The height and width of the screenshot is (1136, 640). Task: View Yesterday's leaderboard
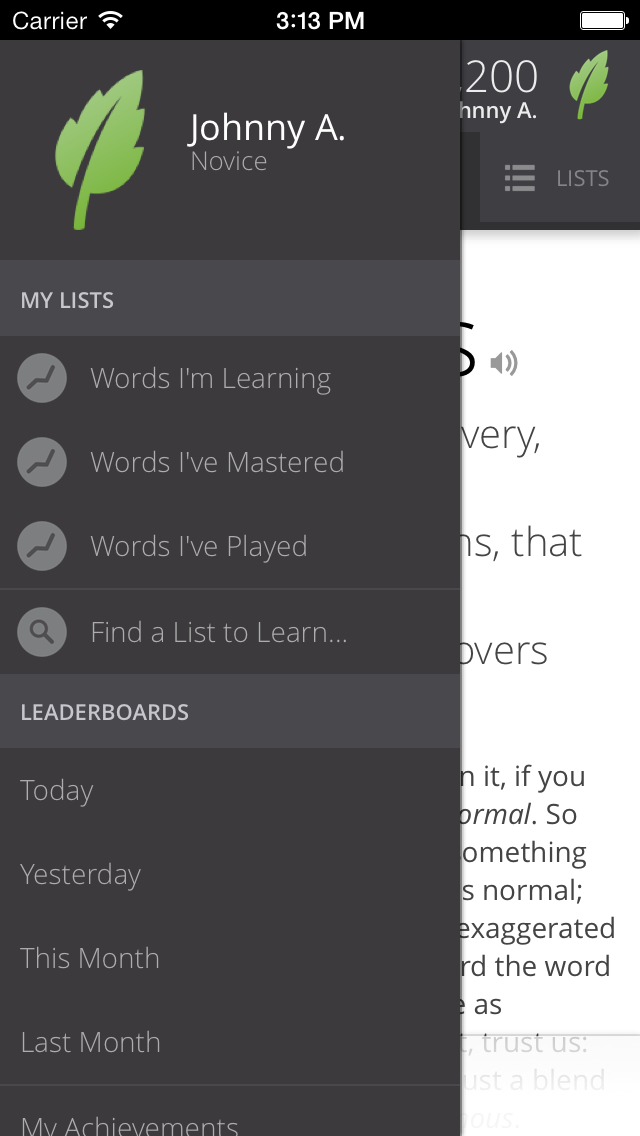[x=80, y=875]
